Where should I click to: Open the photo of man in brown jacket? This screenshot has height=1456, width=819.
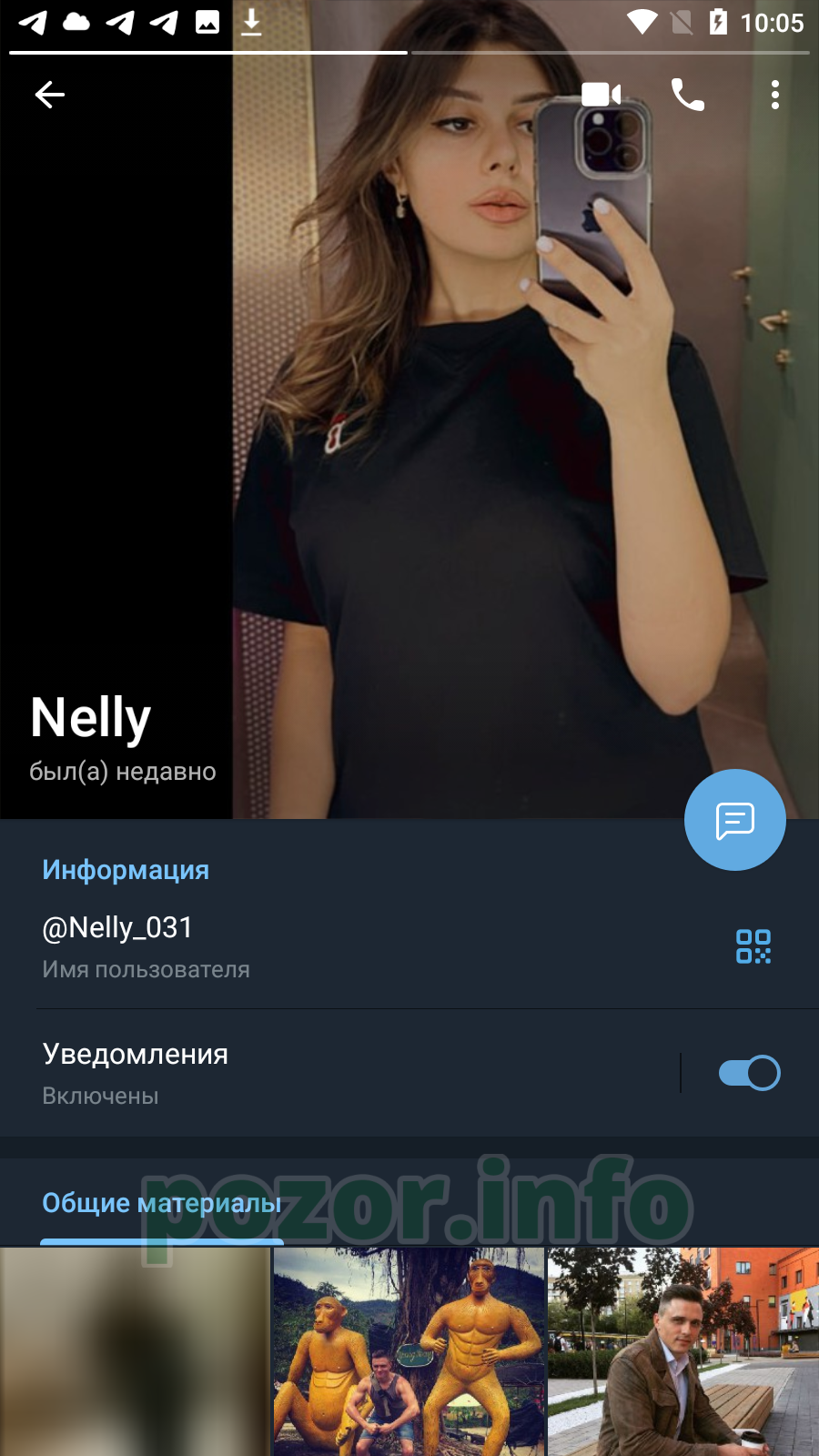click(x=683, y=1352)
